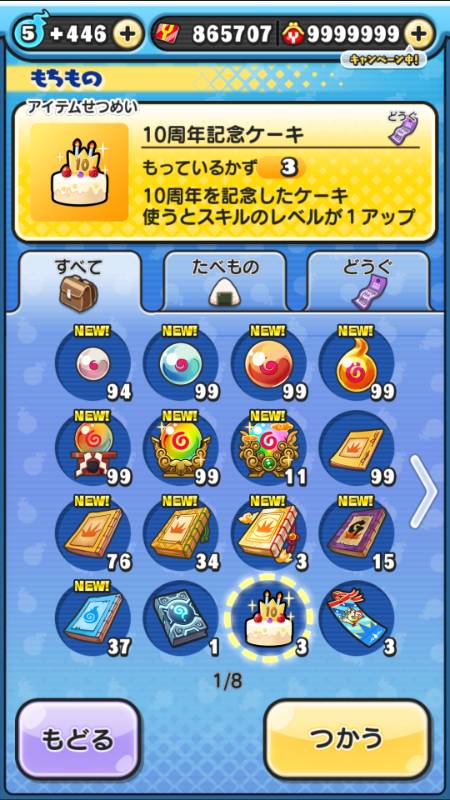This screenshot has height=800, width=450.
Task: Select the light blue book with 37
Action: click(93, 618)
